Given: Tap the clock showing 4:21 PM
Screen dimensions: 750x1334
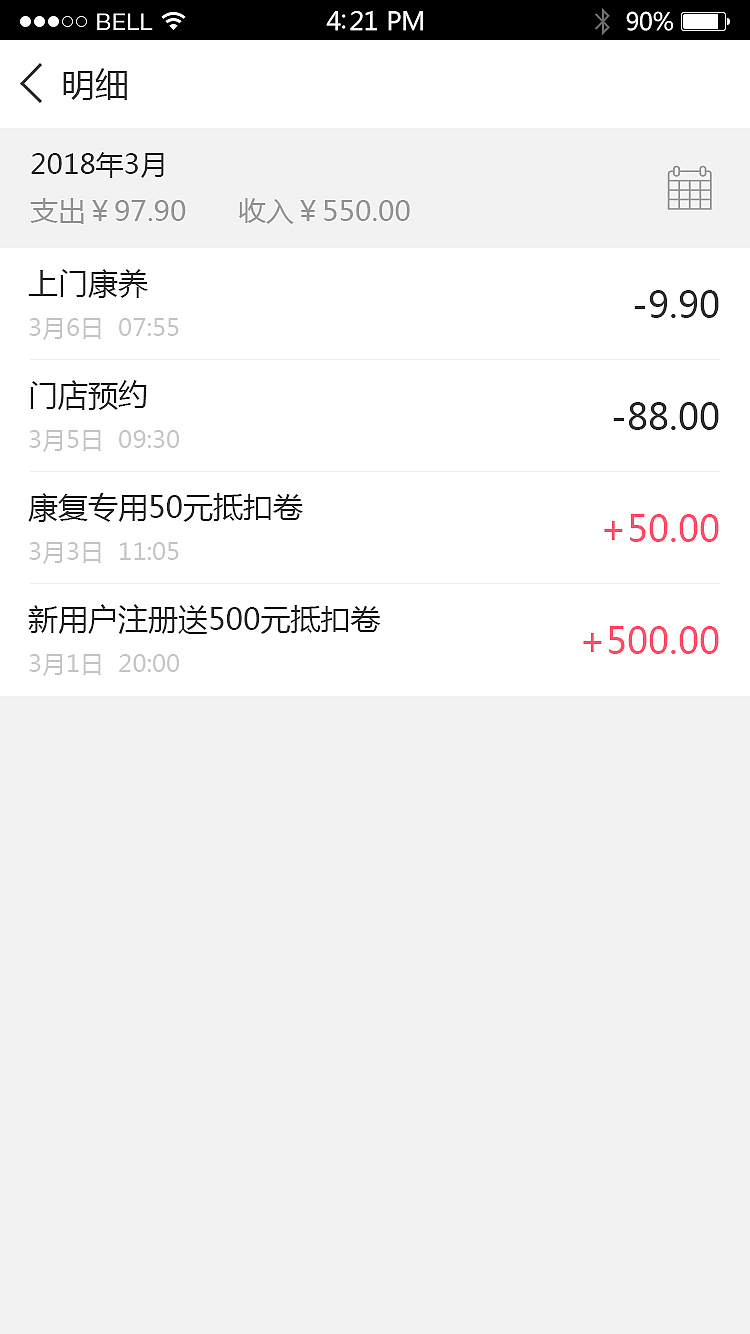Looking at the screenshot, I should [x=375, y=20].
